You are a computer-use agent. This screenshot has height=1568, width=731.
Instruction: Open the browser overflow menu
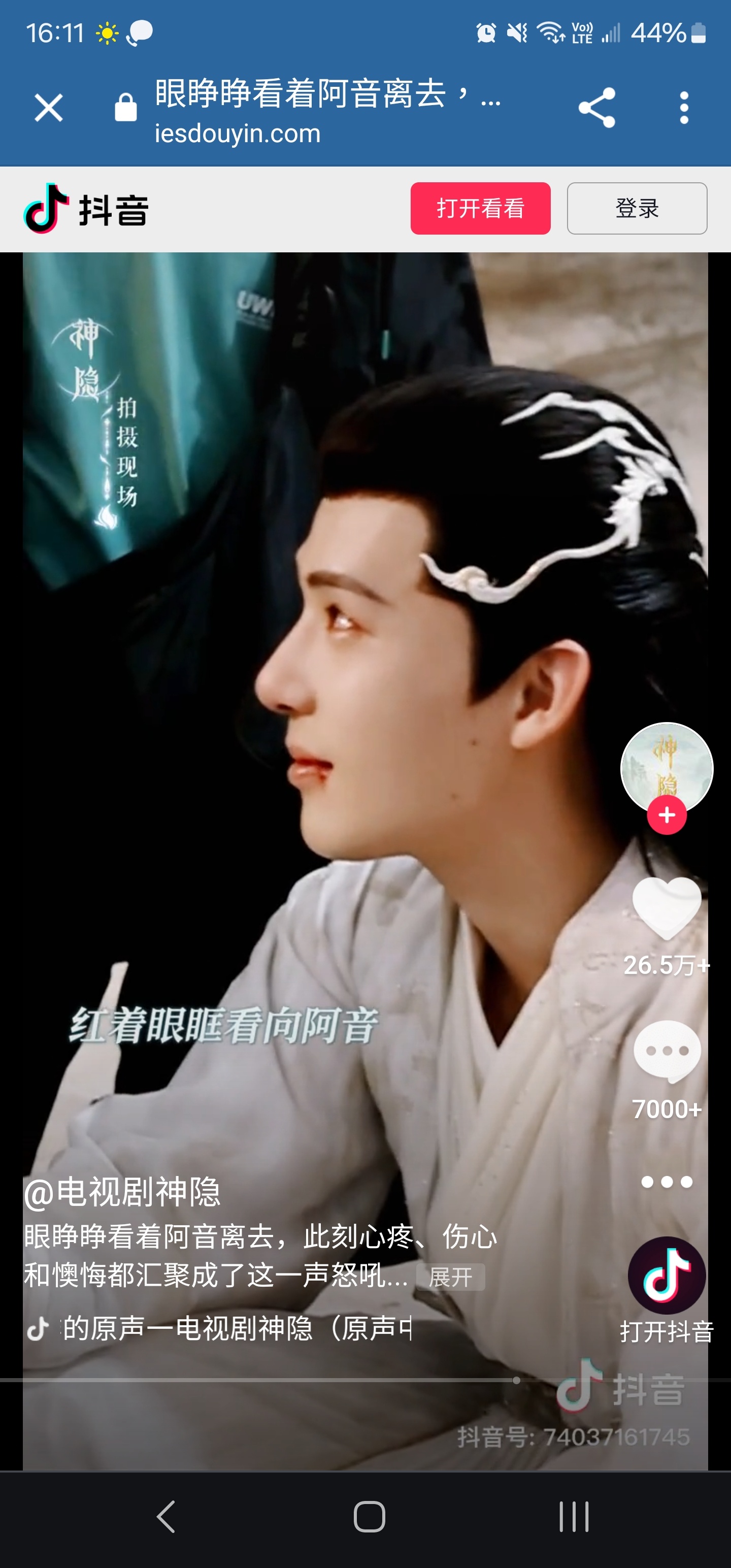683,108
